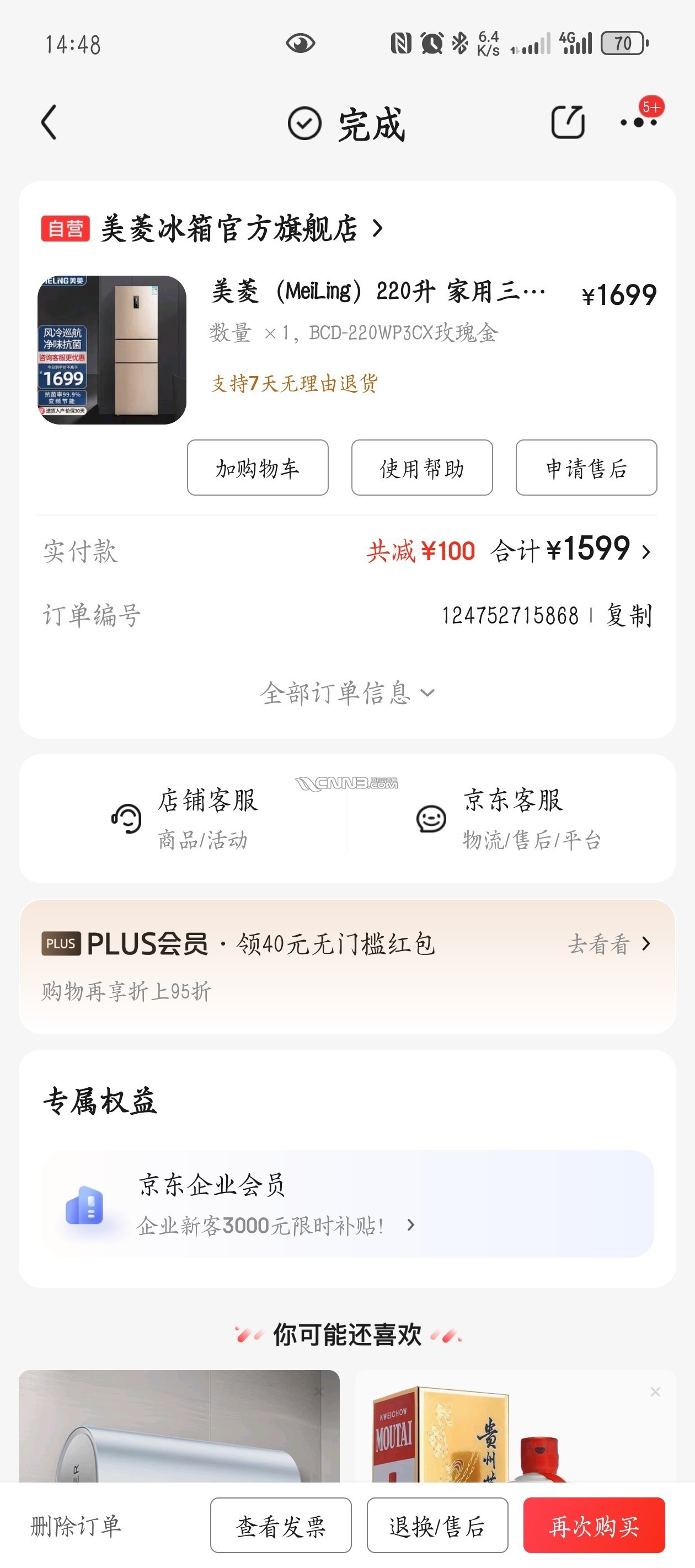The image size is (695, 1568).
Task: Tap the 加购物车 button
Action: [258, 468]
